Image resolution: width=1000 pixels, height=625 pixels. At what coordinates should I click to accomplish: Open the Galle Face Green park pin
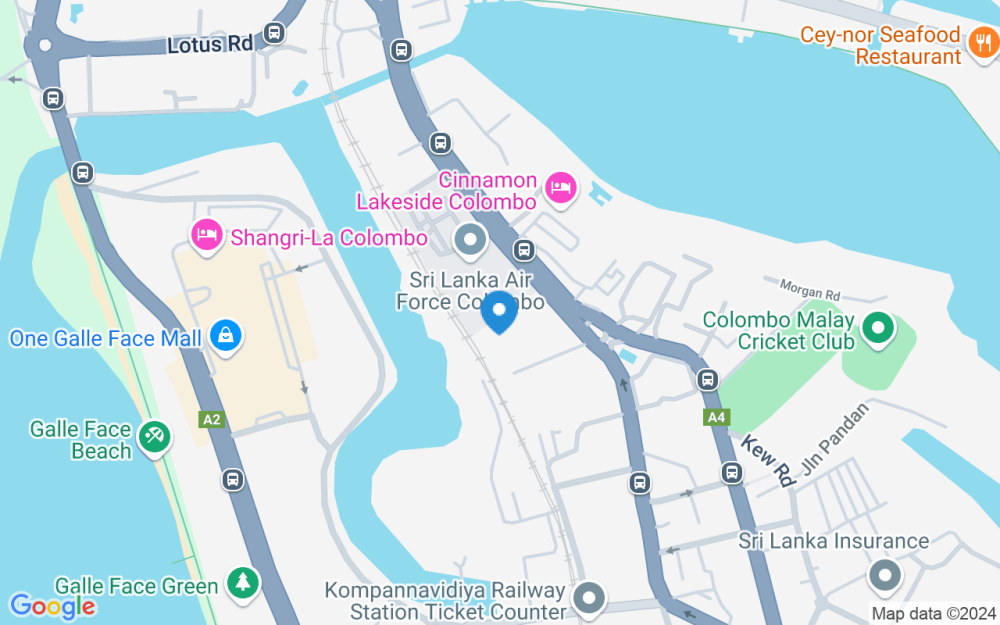click(242, 583)
